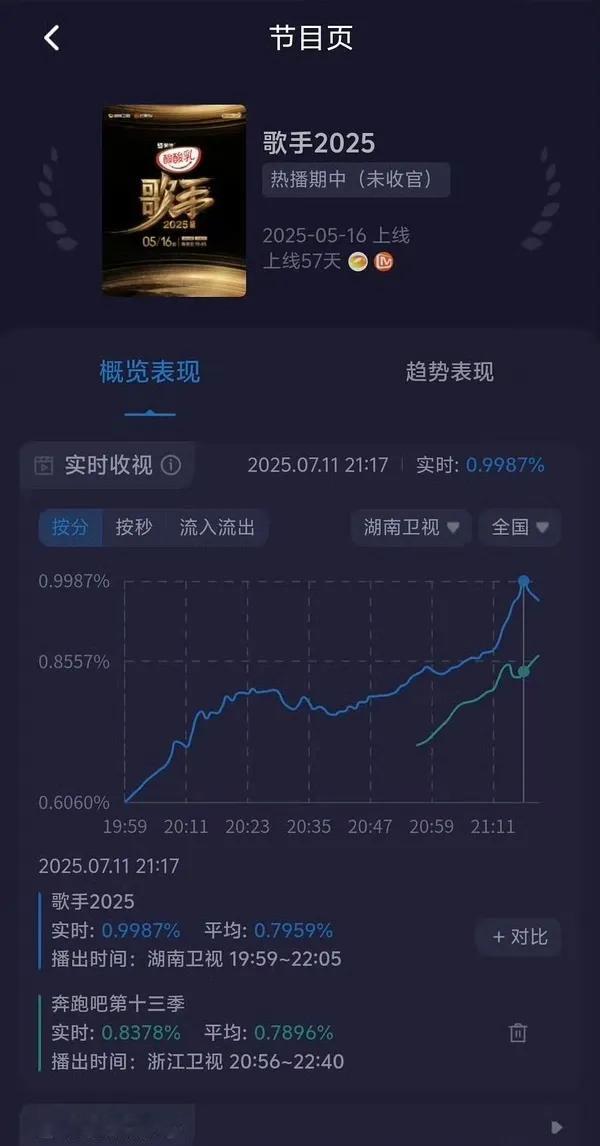The image size is (600, 1146).
Task: Switch to the 趋势表现 tab
Action: click(x=449, y=372)
